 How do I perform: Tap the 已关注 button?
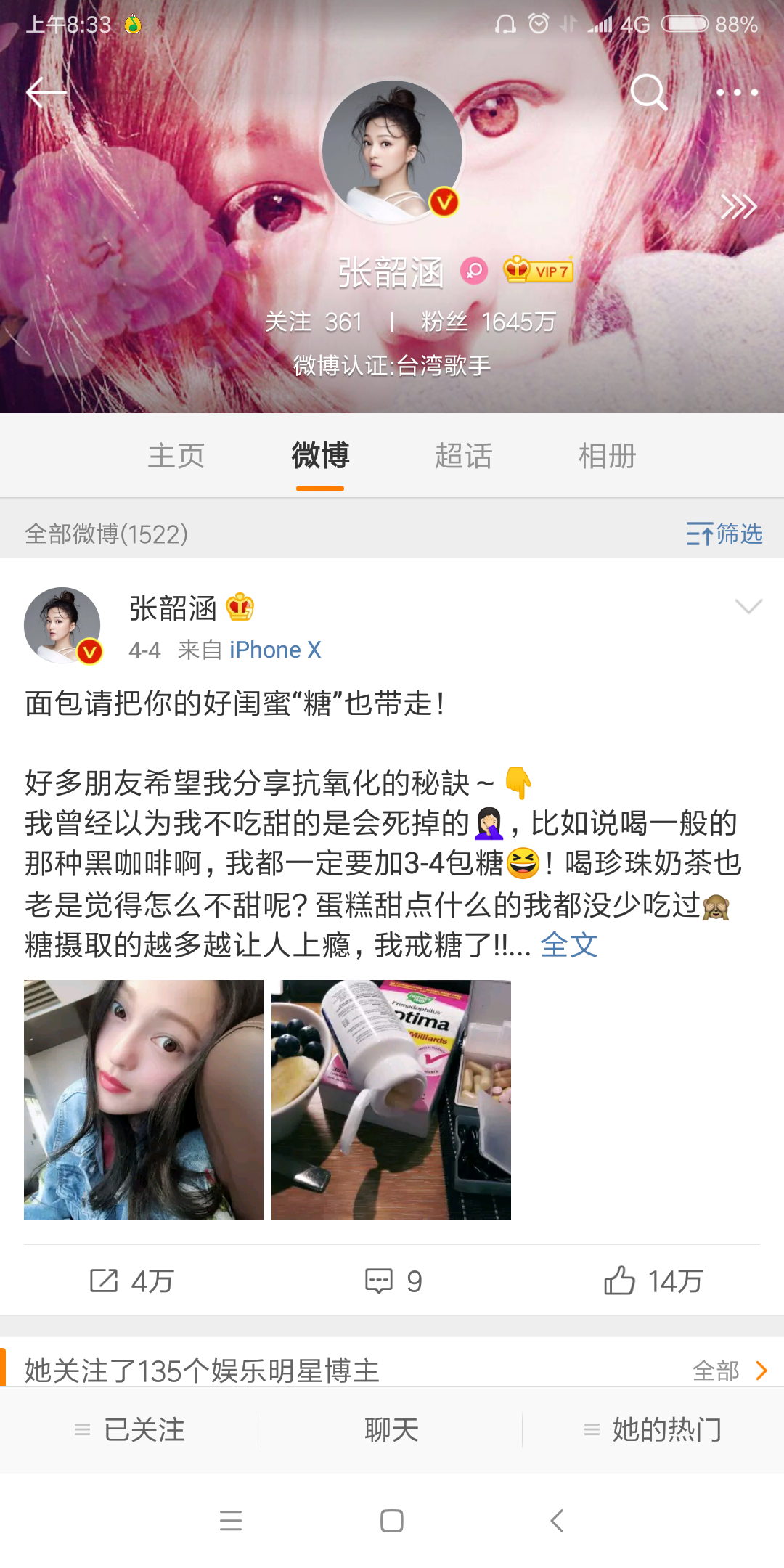point(131,1430)
